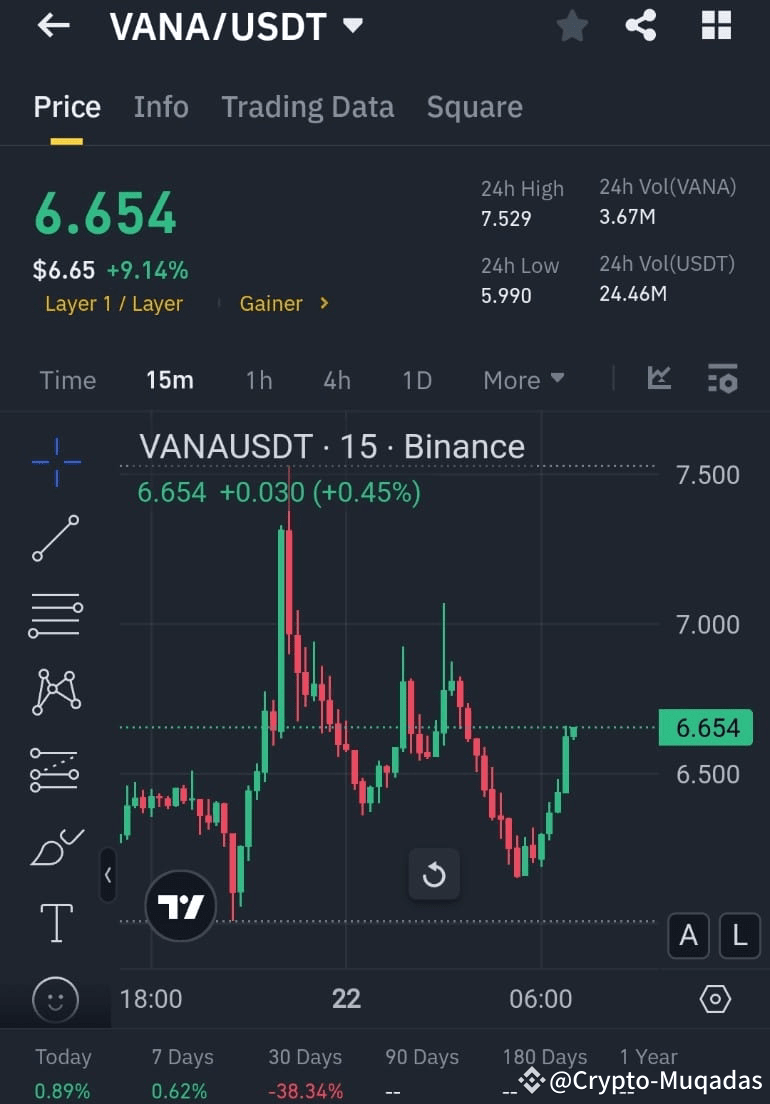Open the horizontal lines drawing tool

tap(56, 615)
